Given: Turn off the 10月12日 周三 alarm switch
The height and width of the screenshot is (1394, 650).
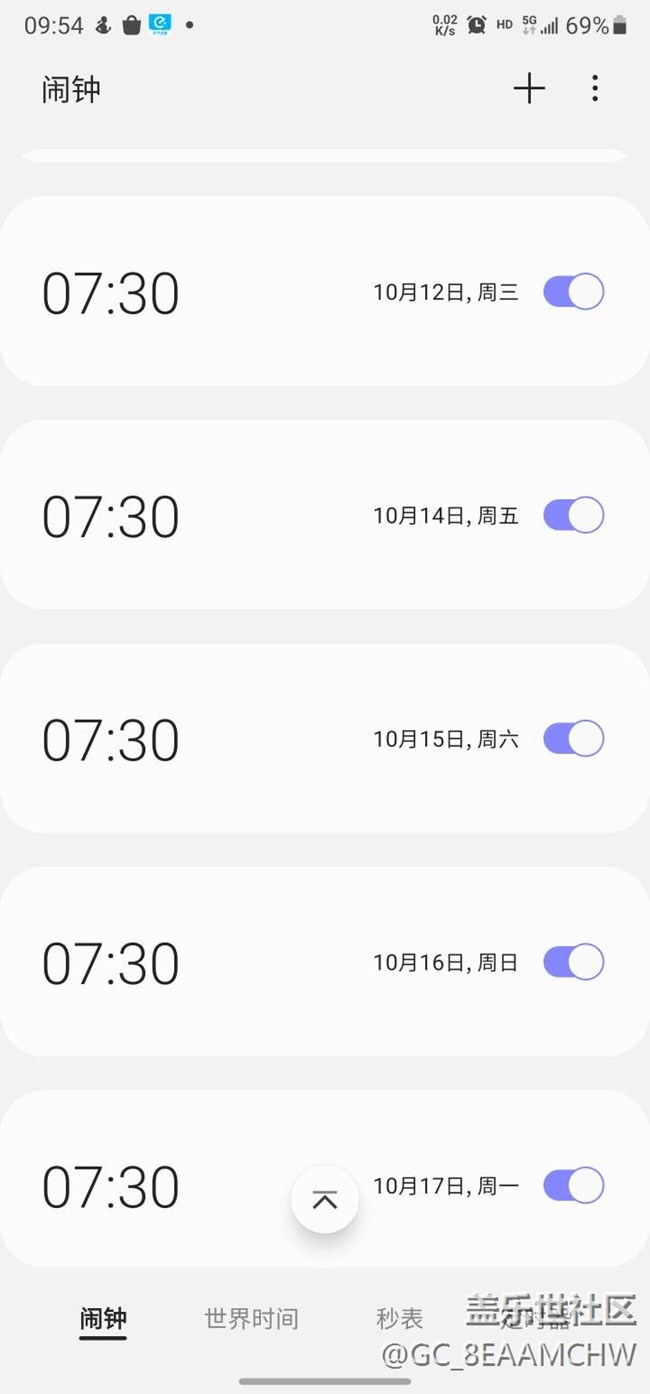Looking at the screenshot, I should pyautogui.click(x=573, y=292).
